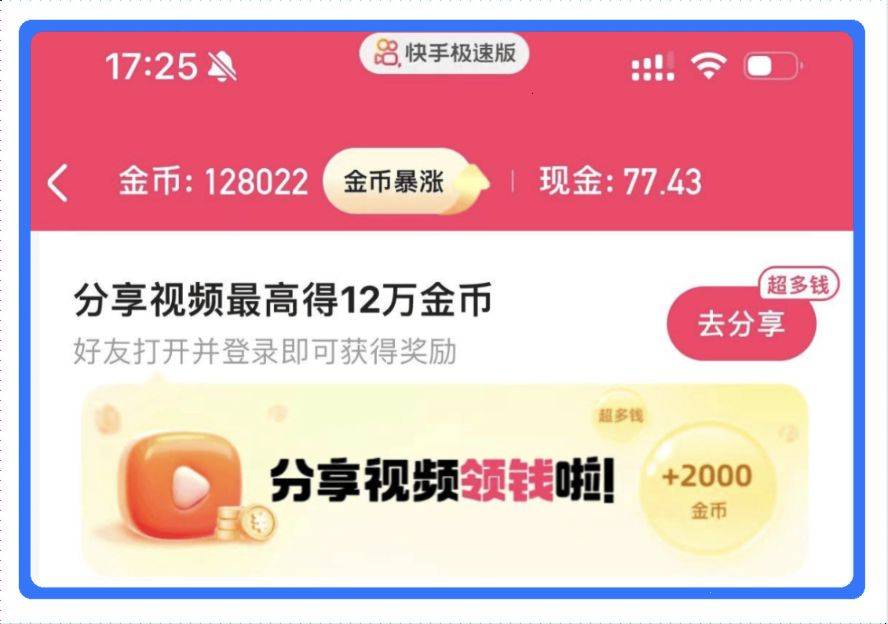Tap 去分享 to share a video
The image size is (888, 624).
(x=741, y=324)
